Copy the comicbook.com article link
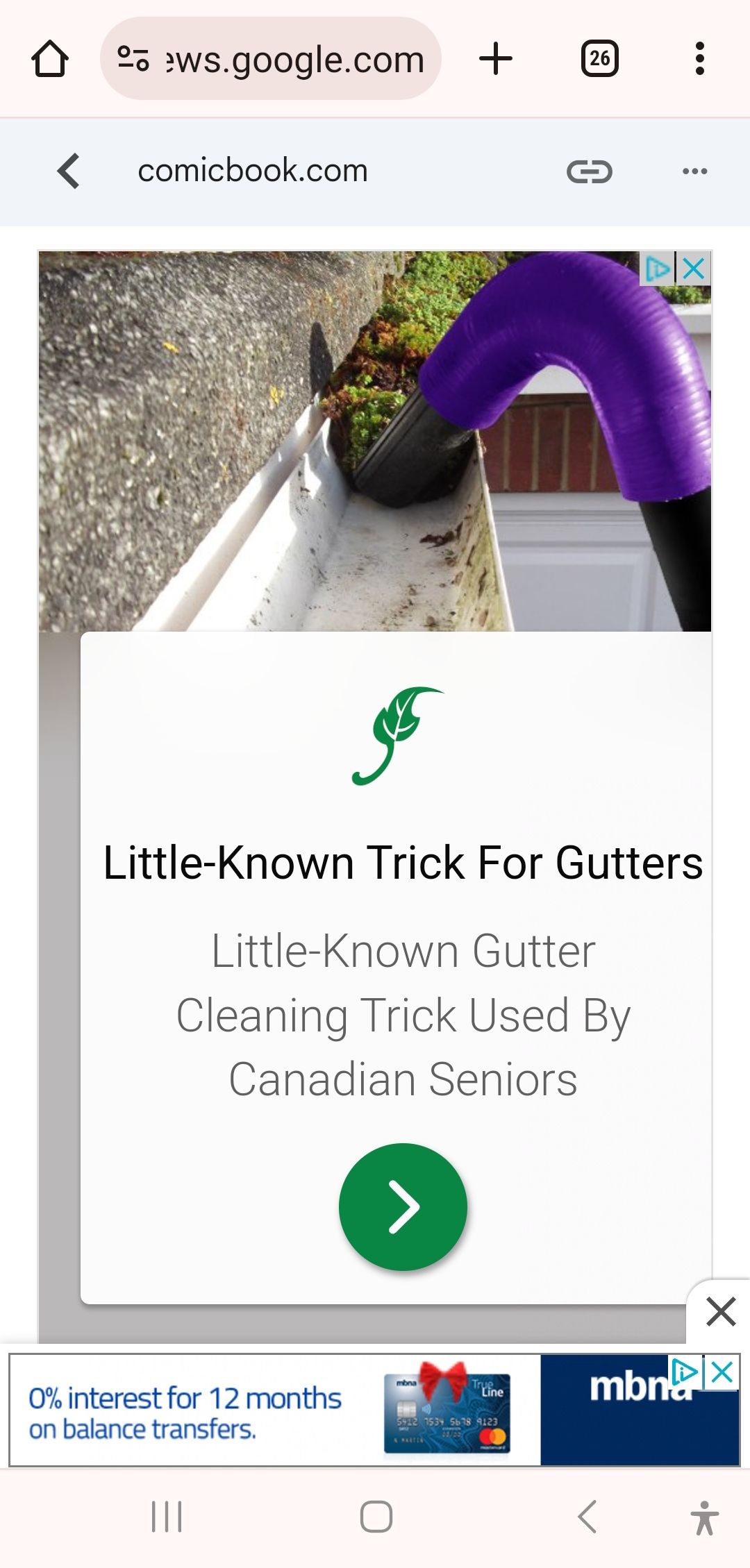The image size is (750, 1568). (590, 171)
